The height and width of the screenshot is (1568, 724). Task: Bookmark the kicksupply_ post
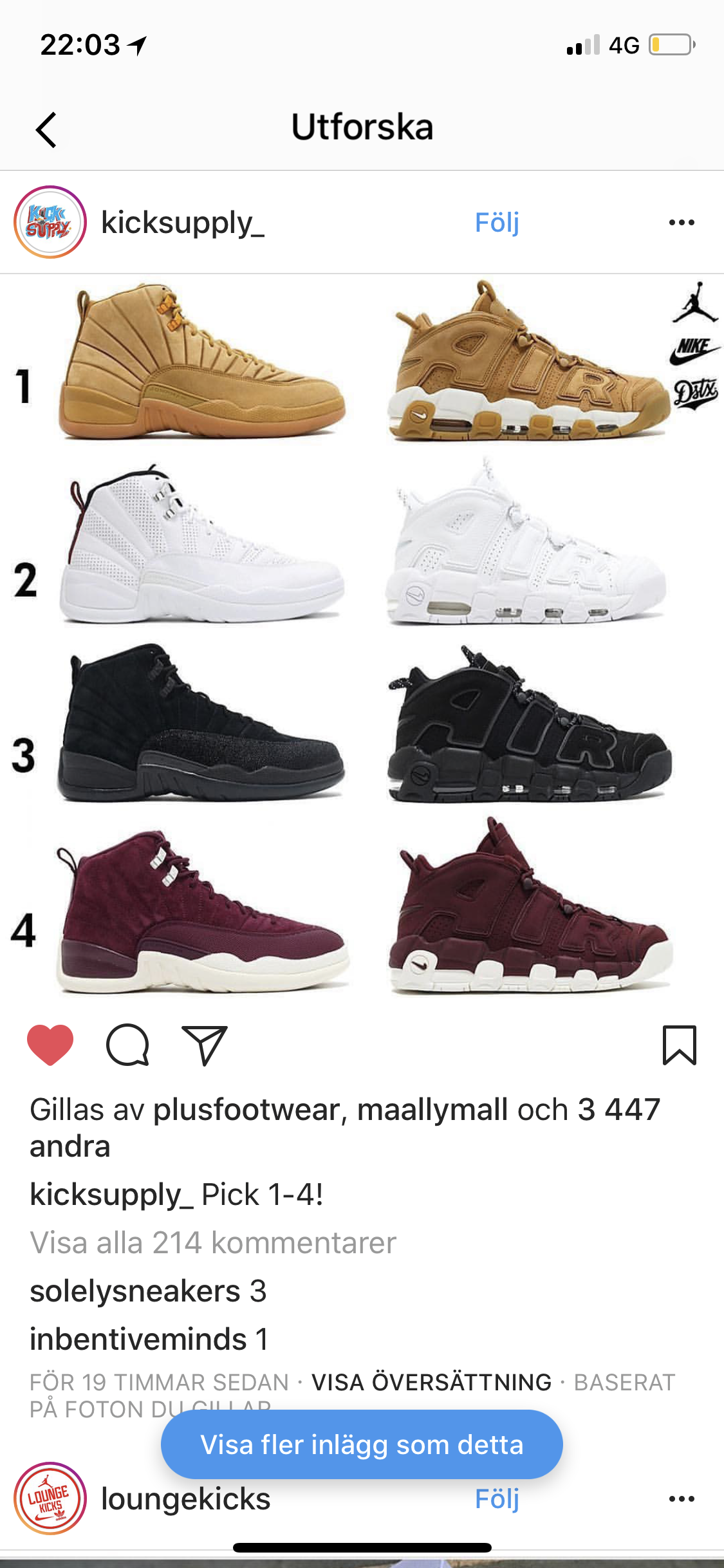click(x=680, y=1045)
